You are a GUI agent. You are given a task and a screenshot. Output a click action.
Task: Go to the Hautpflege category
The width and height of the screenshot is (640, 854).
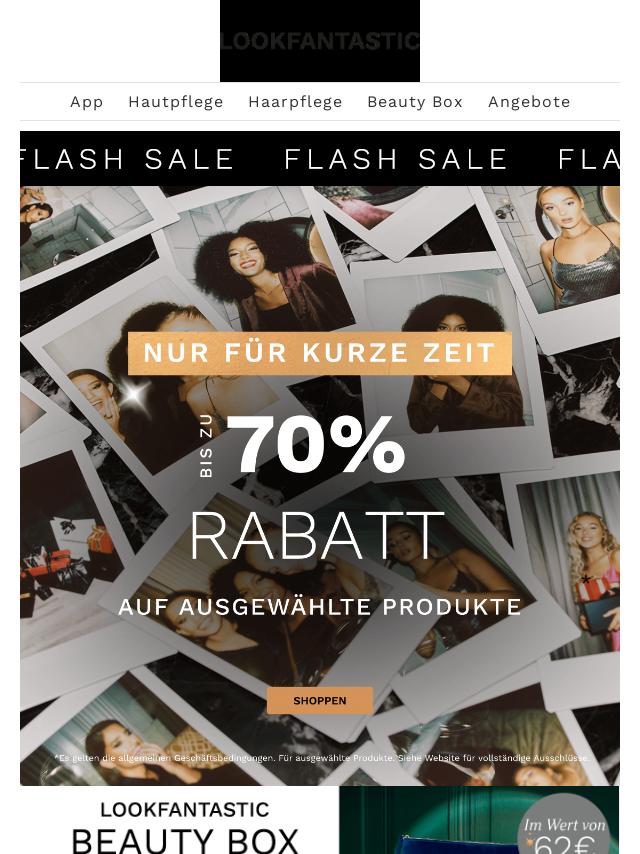[176, 102]
